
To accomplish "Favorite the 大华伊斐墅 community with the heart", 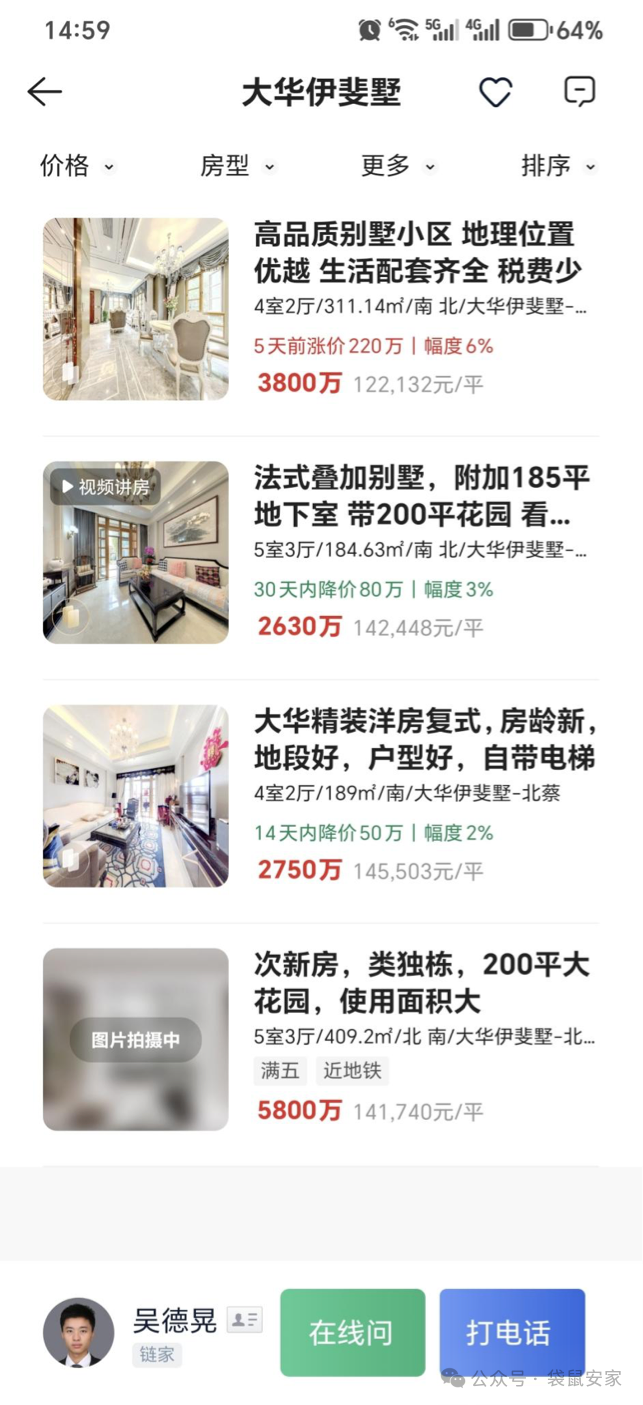I will [495, 92].
